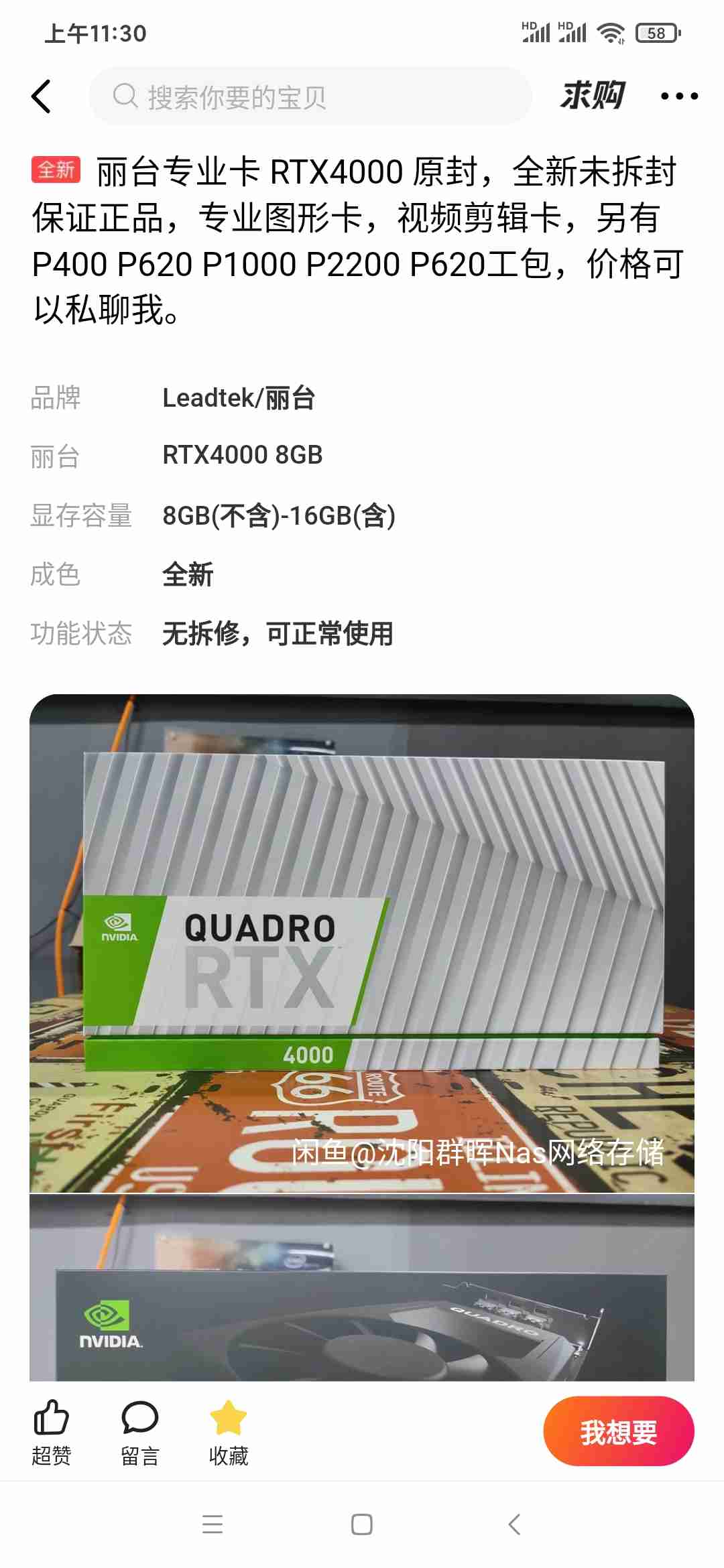The width and height of the screenshot is (724, 1568).
Task: Toggle the 收藏 favorite star
Action: tap(229, 1431)
